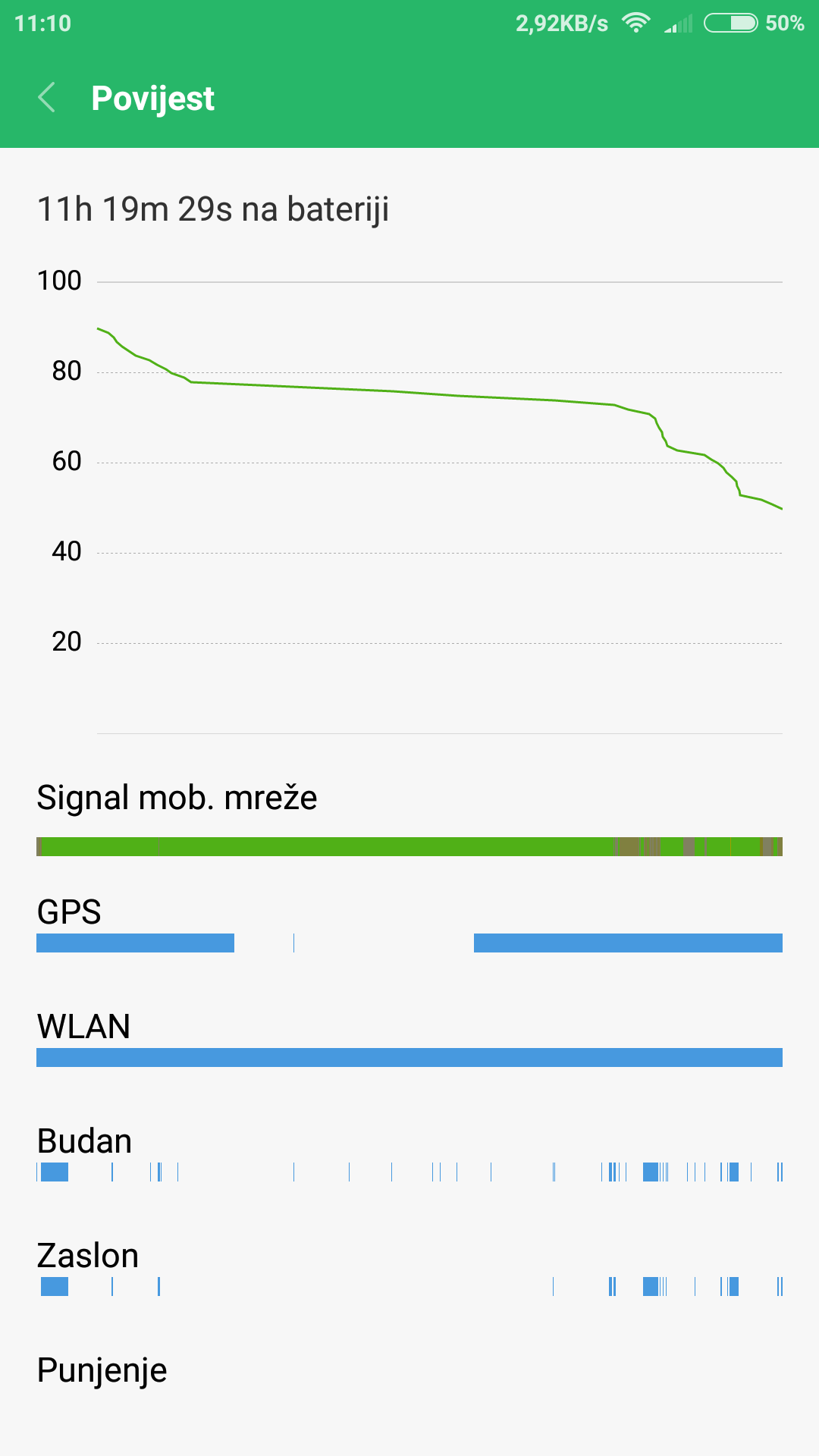Screen dimensions: 819x1456
Task: Go back from the Povijest screen
Action: (x=47, y=98)
